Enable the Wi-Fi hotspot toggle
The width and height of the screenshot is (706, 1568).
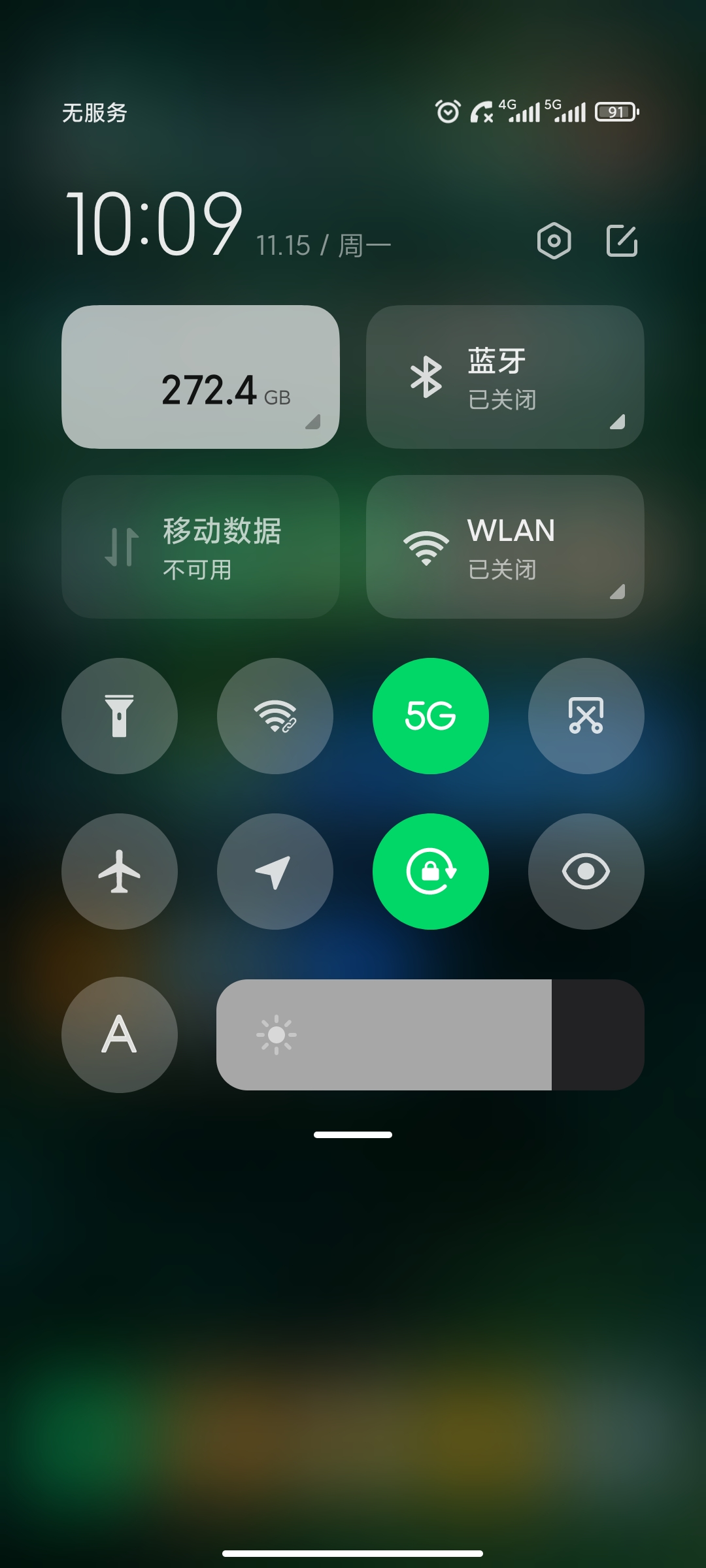point(275,716)
